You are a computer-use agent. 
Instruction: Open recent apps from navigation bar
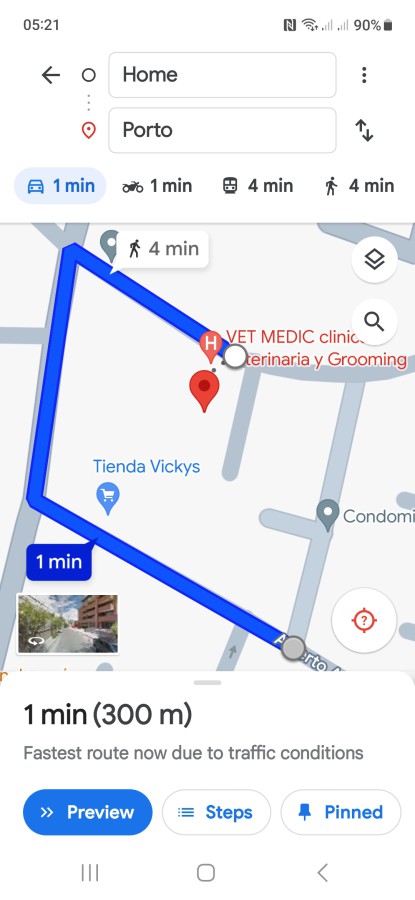click(x=90, y=873)
